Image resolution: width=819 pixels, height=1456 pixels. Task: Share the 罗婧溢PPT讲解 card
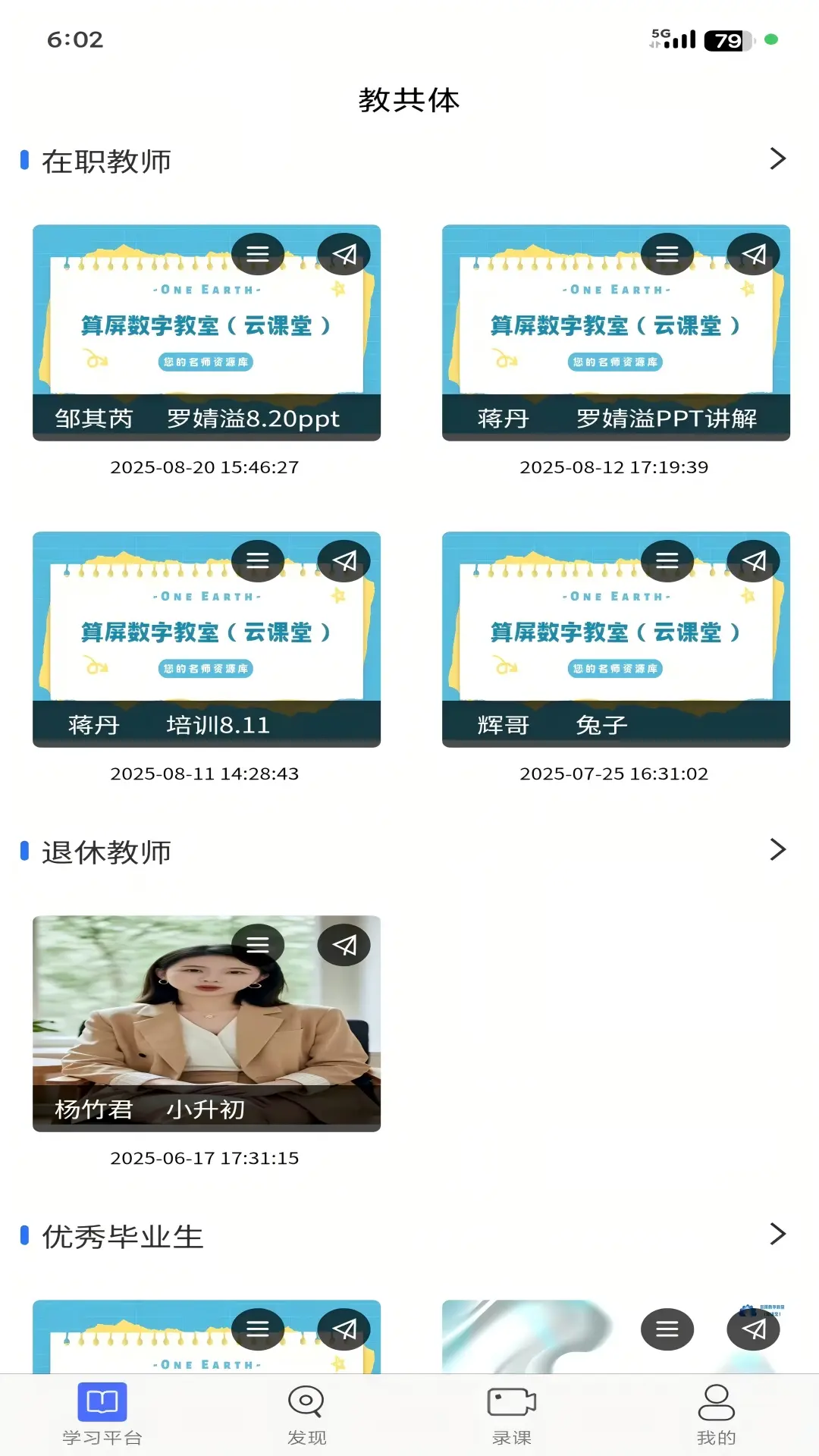tap(754, 254)
